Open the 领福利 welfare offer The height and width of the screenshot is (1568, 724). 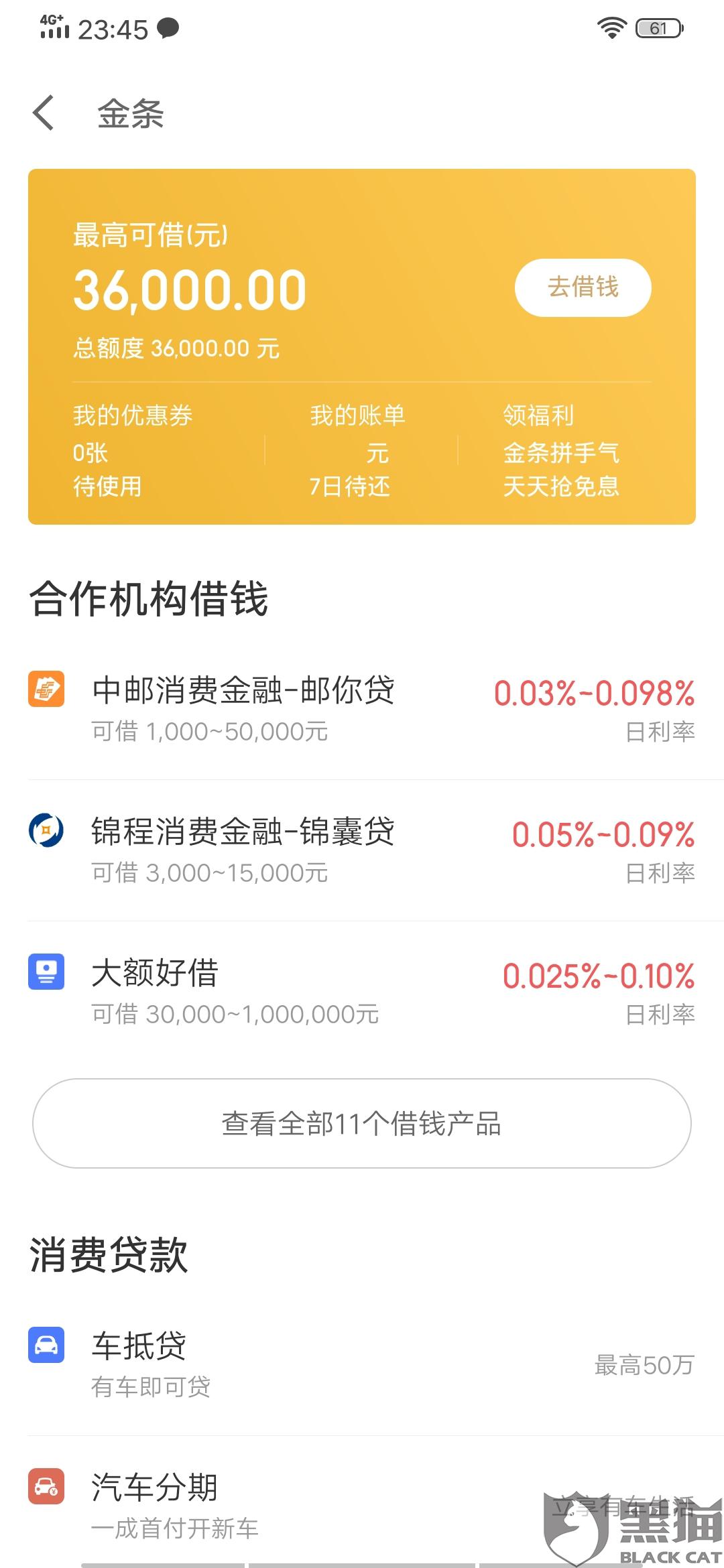point(562,450)
